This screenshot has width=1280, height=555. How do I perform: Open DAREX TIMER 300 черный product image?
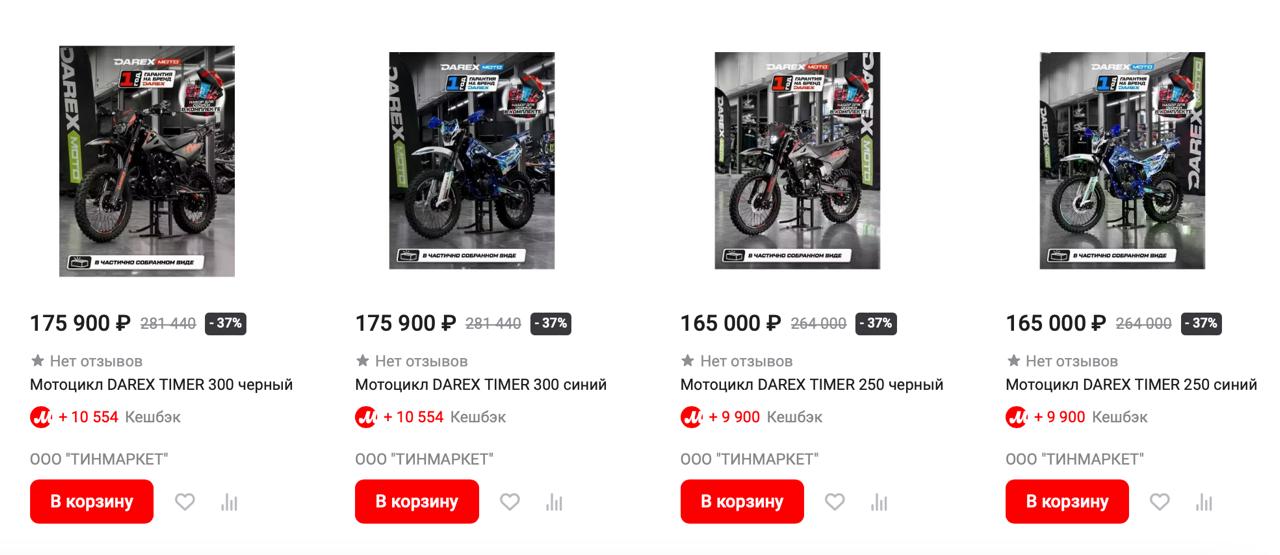147,161
